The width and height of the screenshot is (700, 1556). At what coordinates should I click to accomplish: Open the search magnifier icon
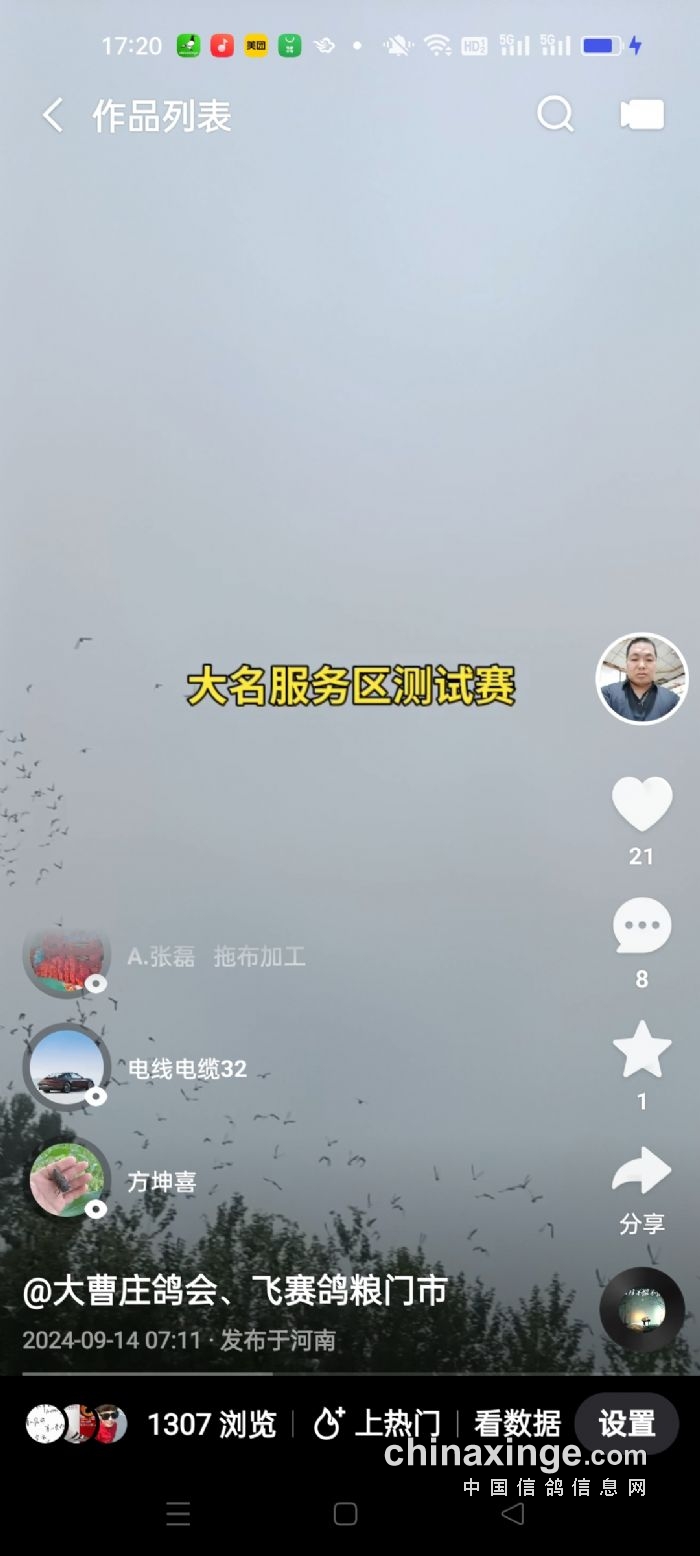tap(555, 115)
